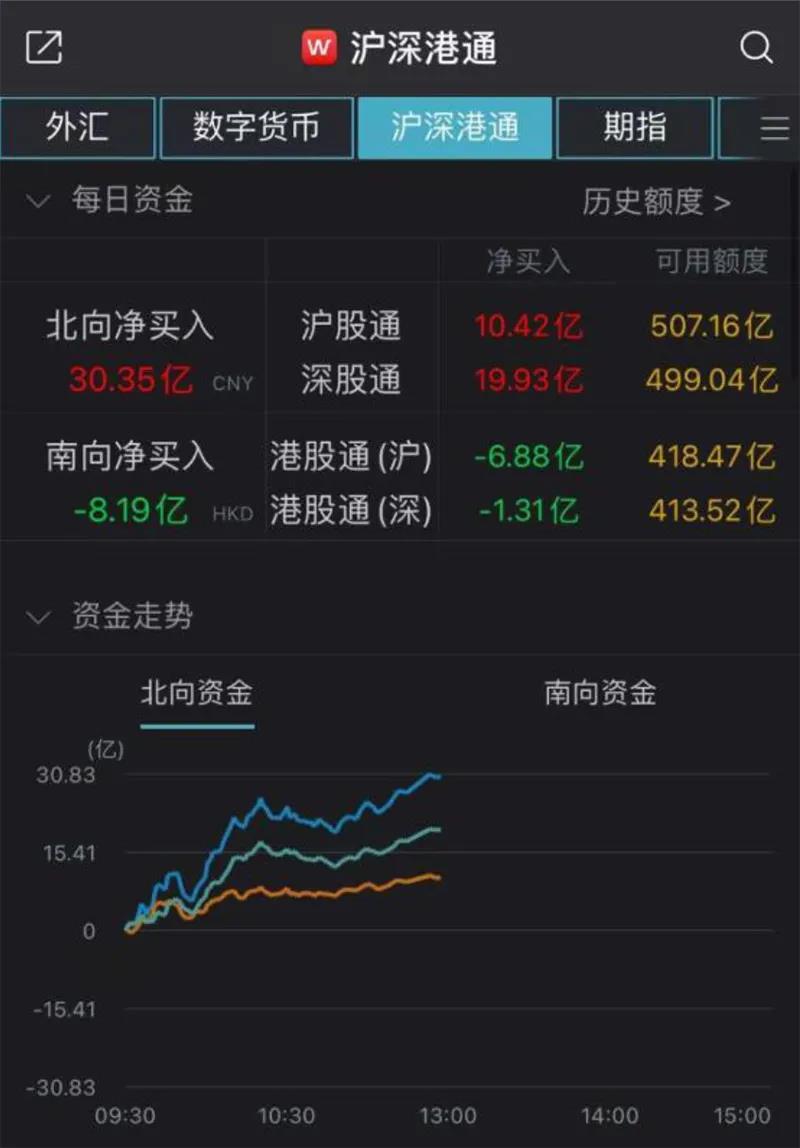Switch to the 外汇 tab

(78, 128)
